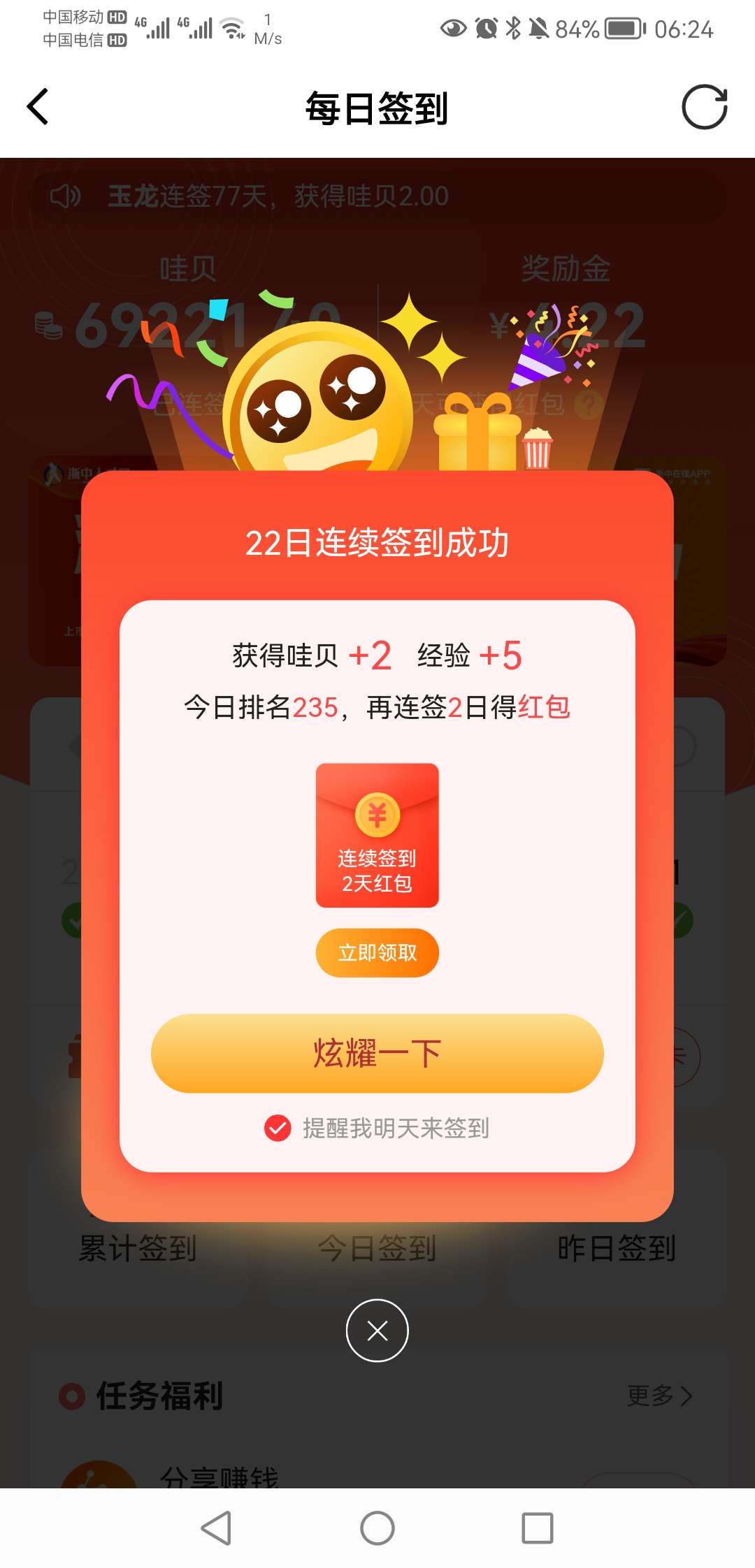Refresh the daily sign-in page

pyautogui.click(x=704, y=107)
